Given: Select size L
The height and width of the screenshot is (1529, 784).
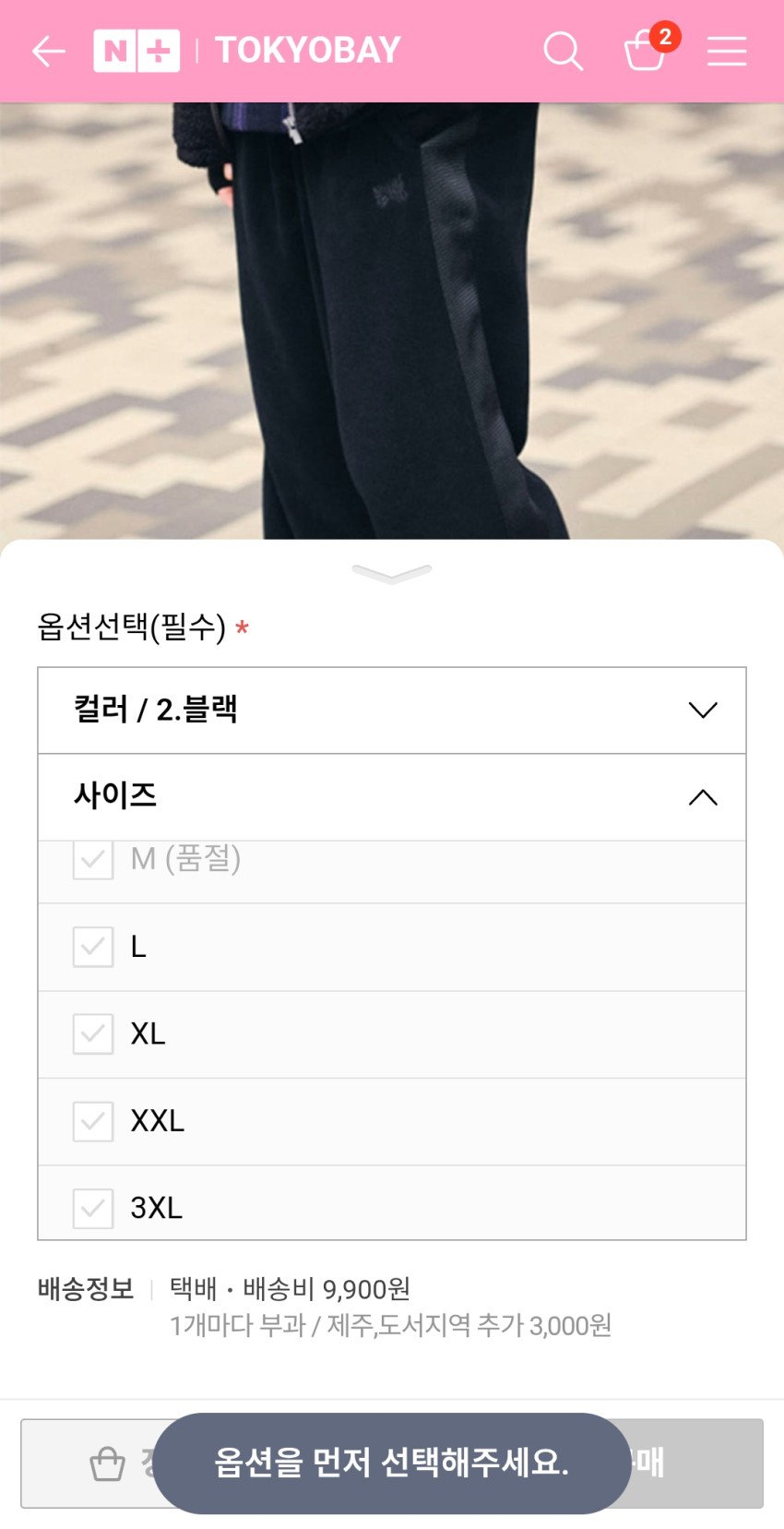Looking at the screenshot, I should (392, 947).
